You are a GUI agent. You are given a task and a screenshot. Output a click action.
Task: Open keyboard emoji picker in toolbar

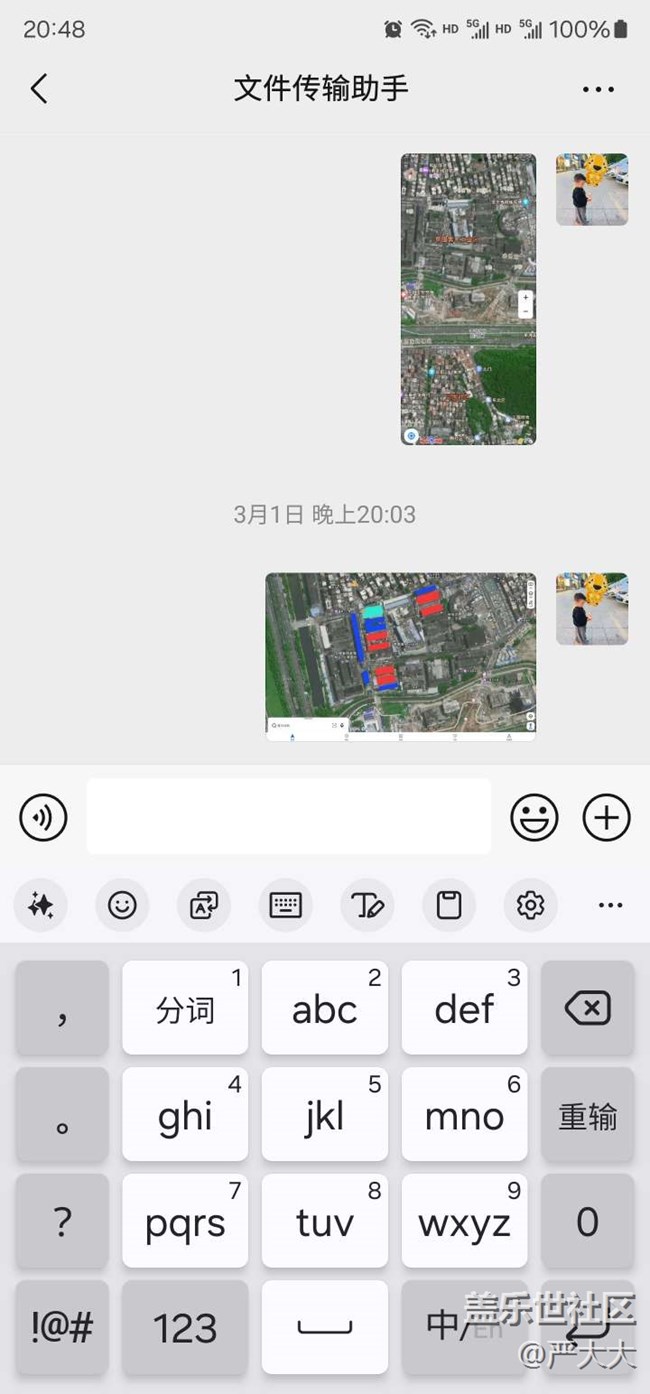click(122, 906)
